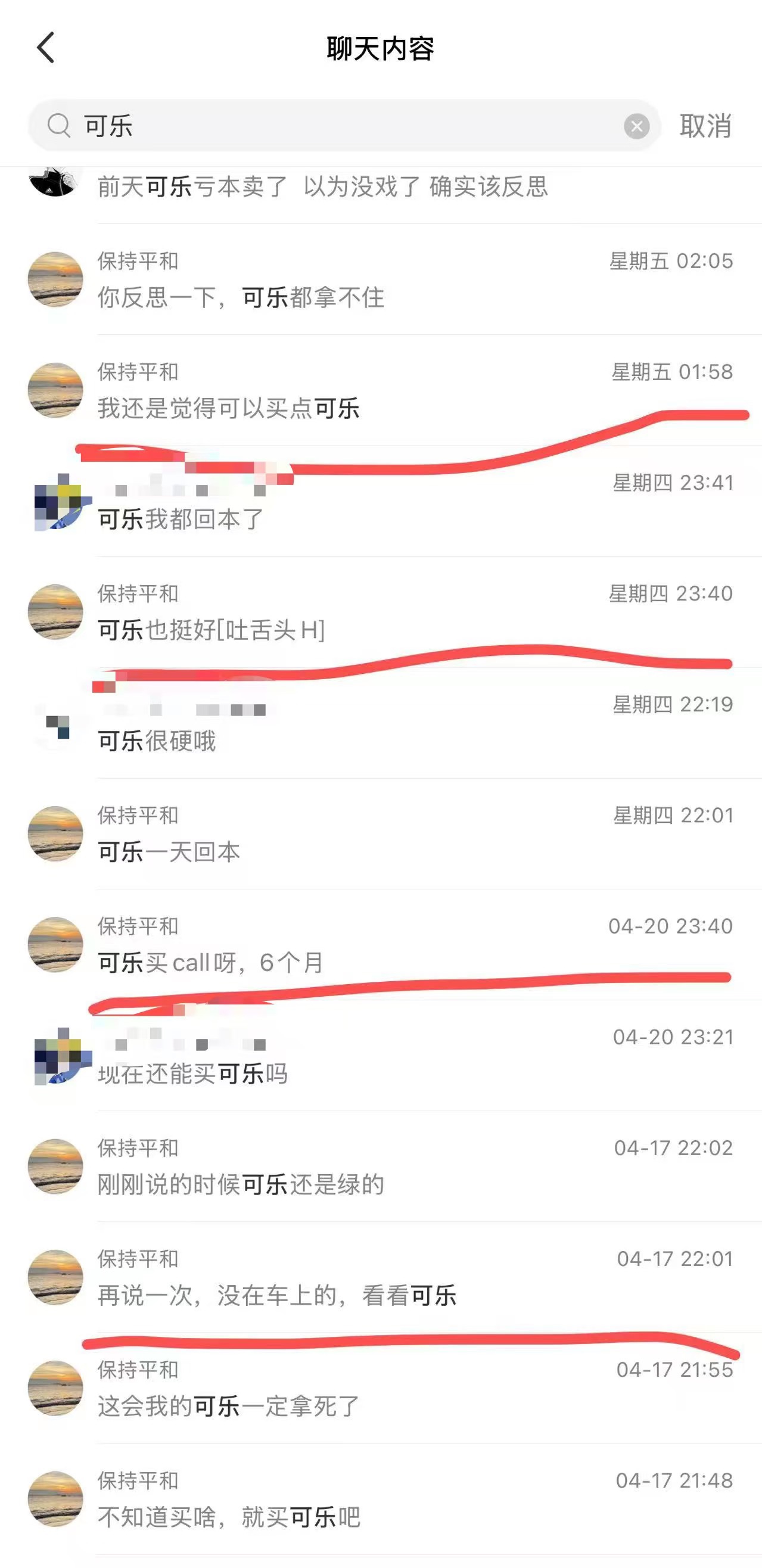Cancel the search with 取消

point(705,127)
